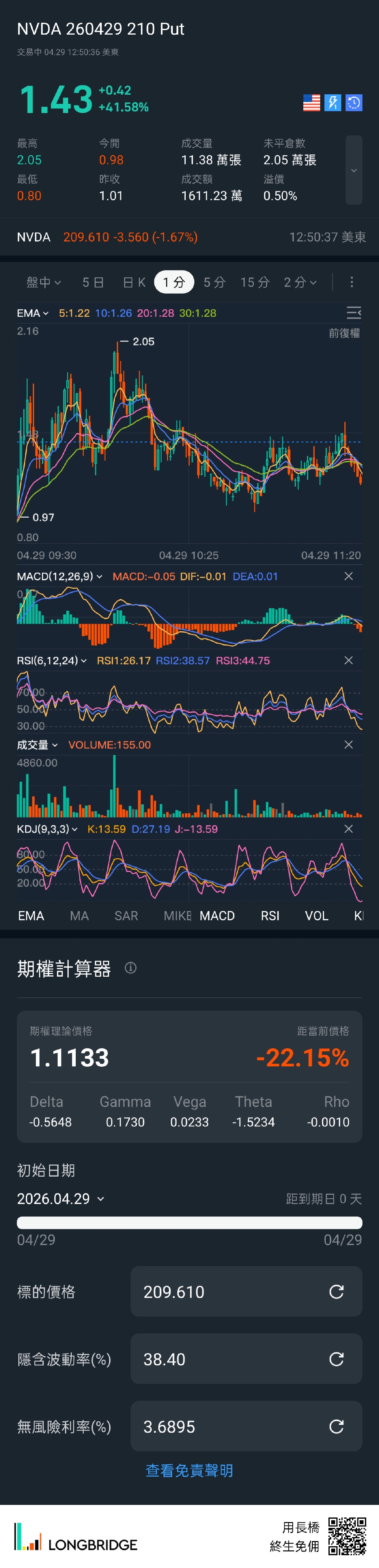Open the 盤中 session dropdown
This screenshot has width=379, height=1568.
[x=44, y=282]
